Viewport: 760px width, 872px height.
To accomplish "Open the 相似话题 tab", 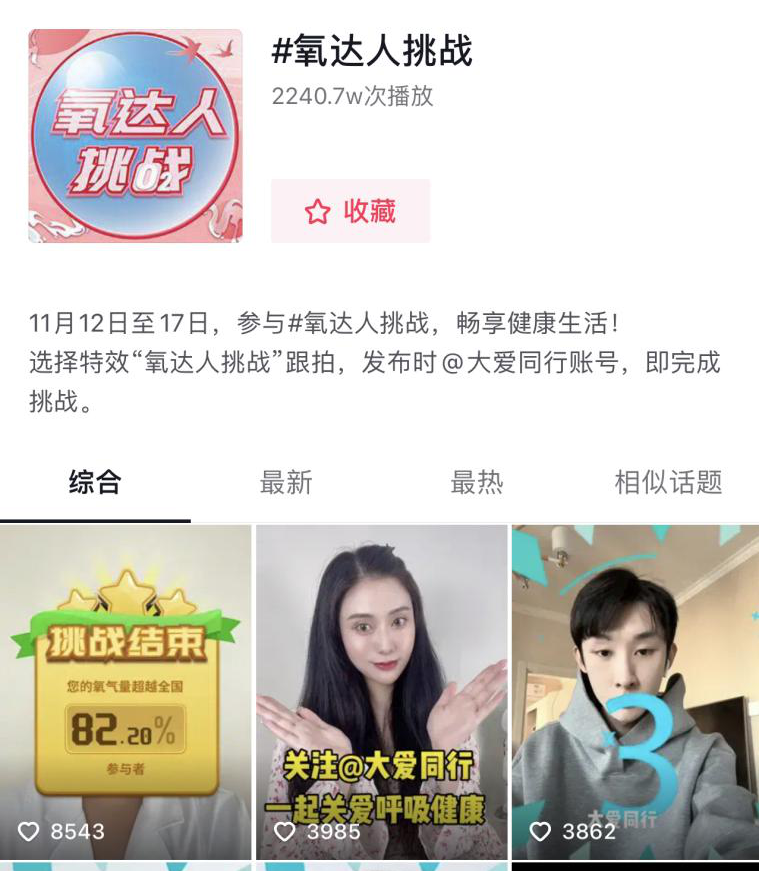I will click(x=667, y=482).
